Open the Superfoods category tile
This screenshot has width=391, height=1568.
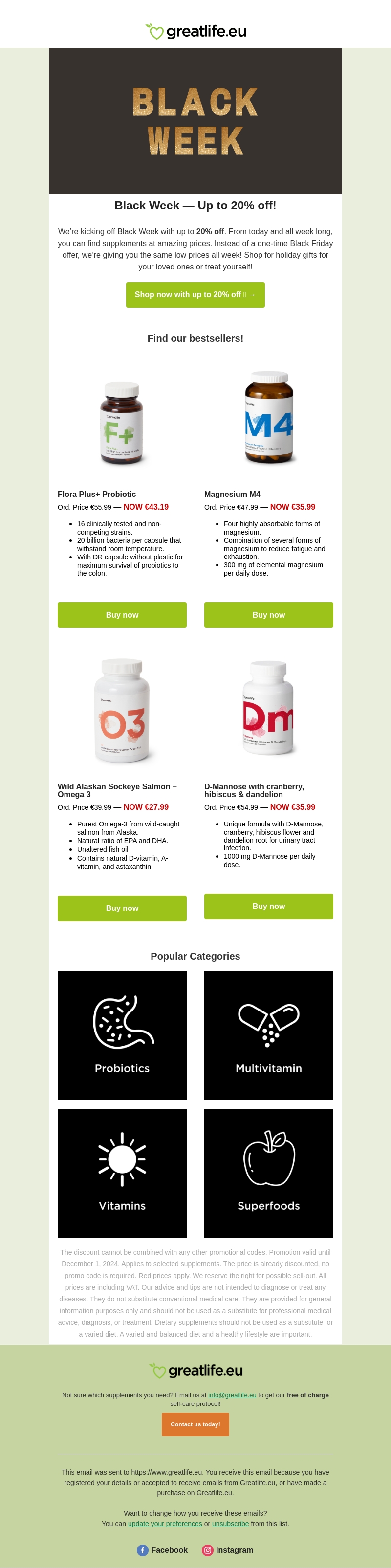coord(269,1173)
